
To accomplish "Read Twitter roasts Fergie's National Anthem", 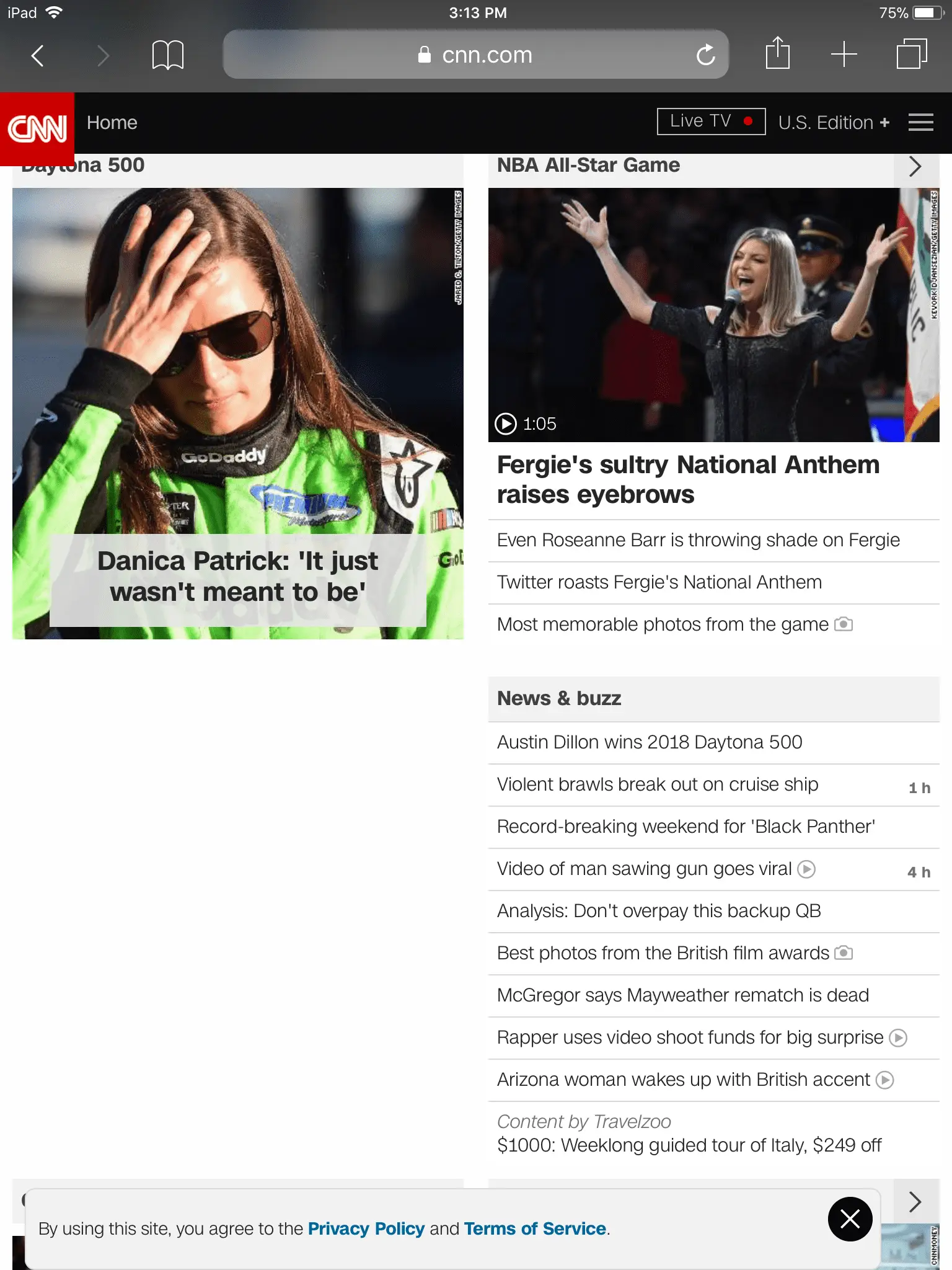I will [x=659, y=582].
